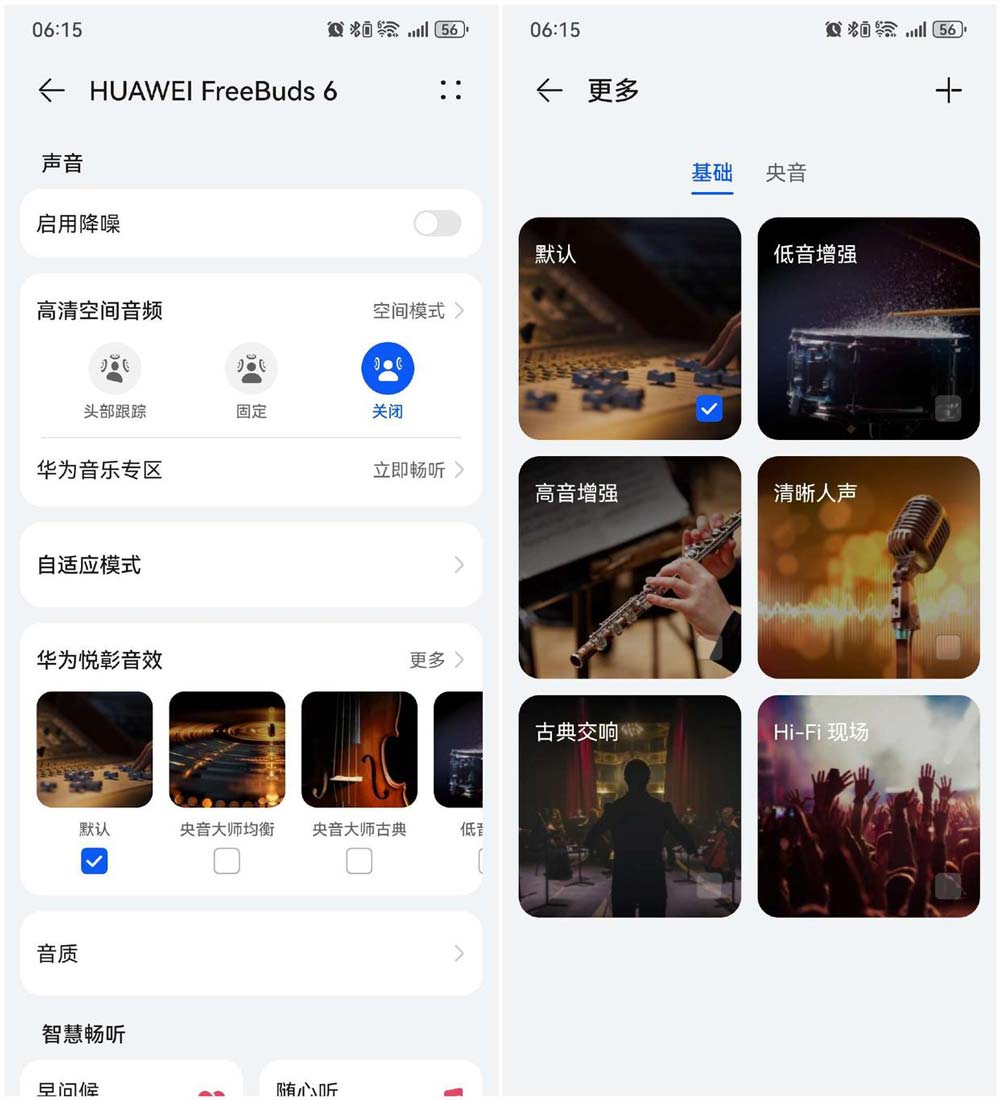Select the 固定 spatial audio mode icon
This screenshot has width=1000, height=1100.
pyautogui.click(x=251, y=367)
